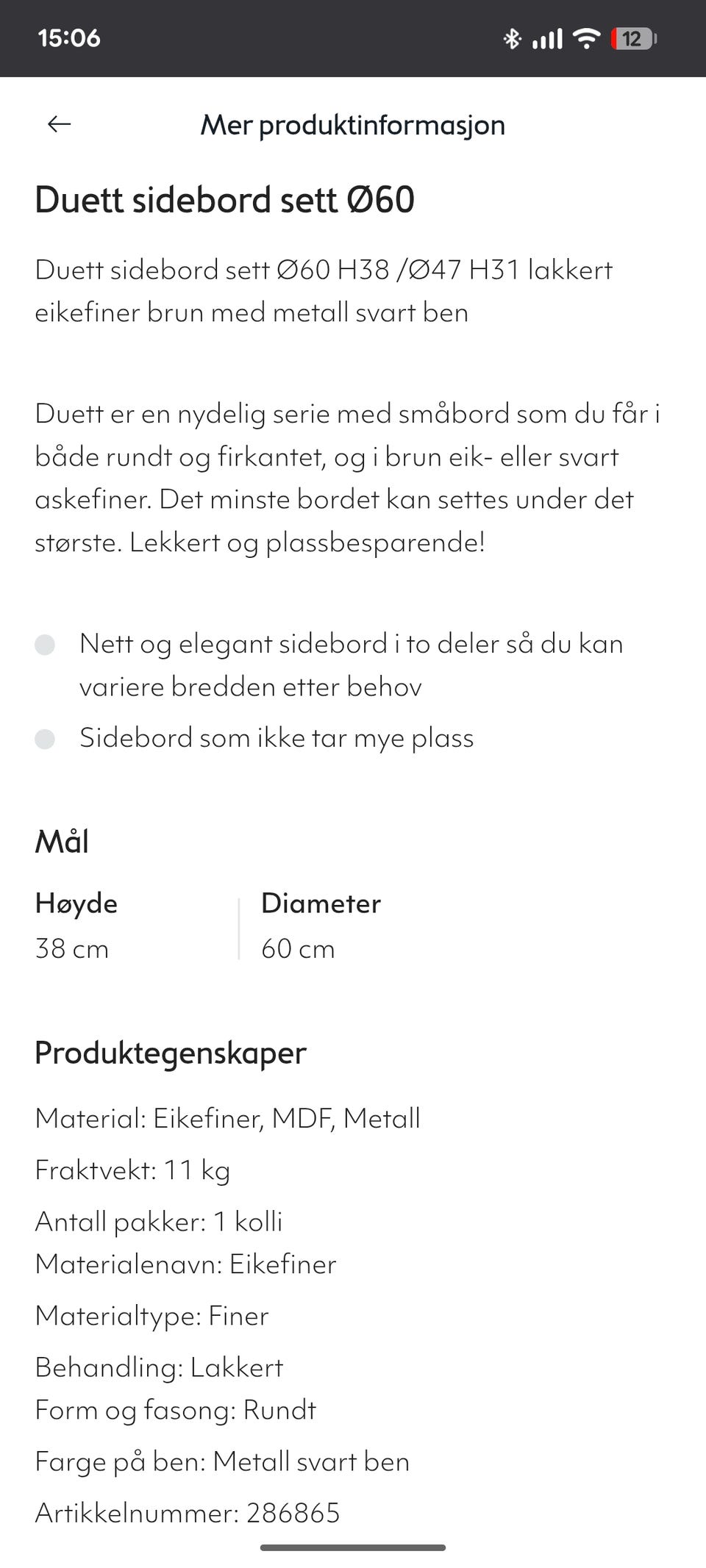
Task: Select the 'Mål' section header
Action: click(60, 840)
